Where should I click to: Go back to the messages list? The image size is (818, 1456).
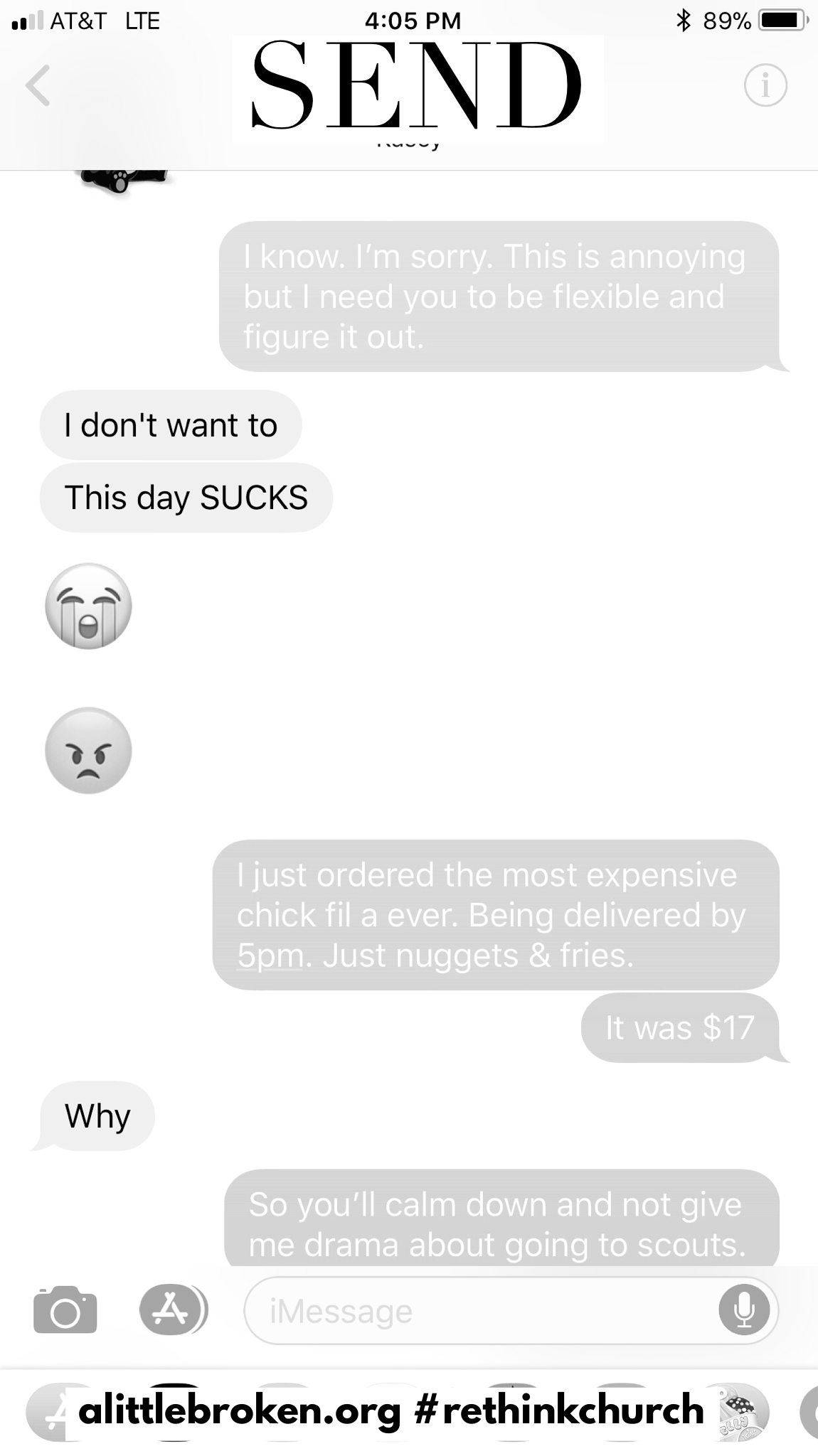point(38,86)
